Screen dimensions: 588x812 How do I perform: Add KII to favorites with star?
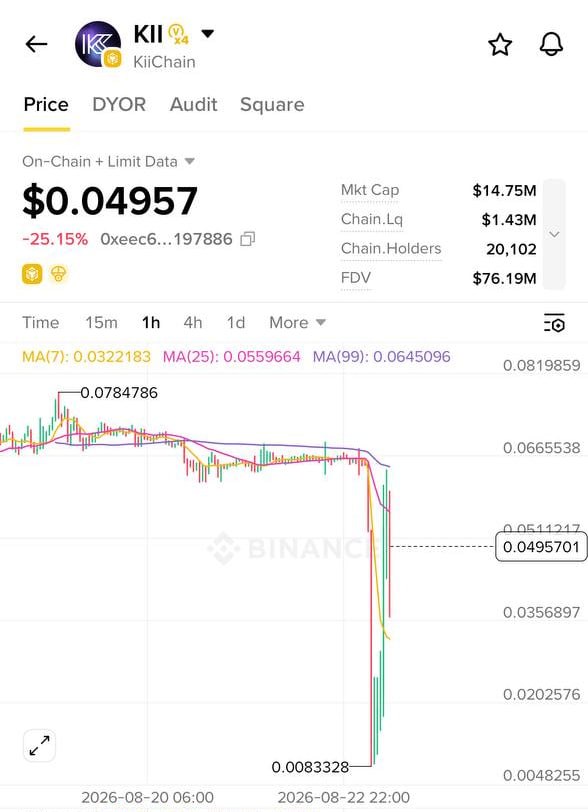500,45
